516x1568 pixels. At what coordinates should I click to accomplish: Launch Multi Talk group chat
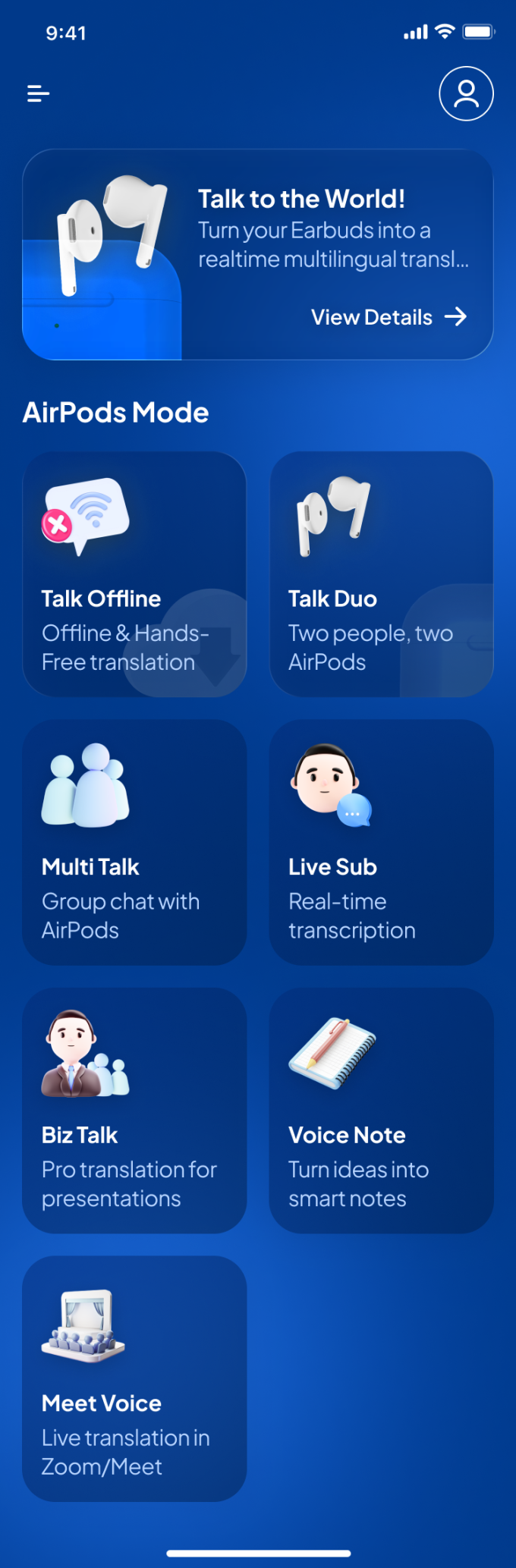[x=134, y=842]
